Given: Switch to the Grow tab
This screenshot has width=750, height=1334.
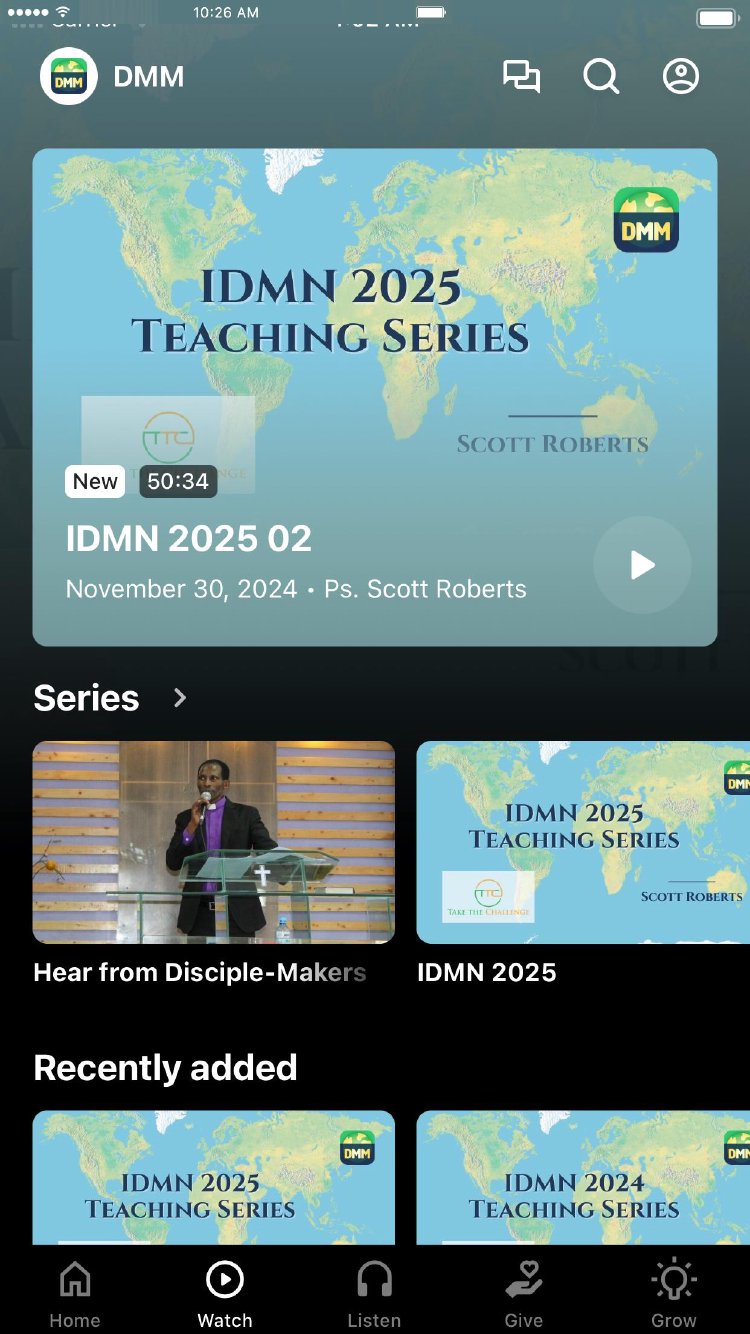Looking at the screenshot, I should pos(674,1295).
